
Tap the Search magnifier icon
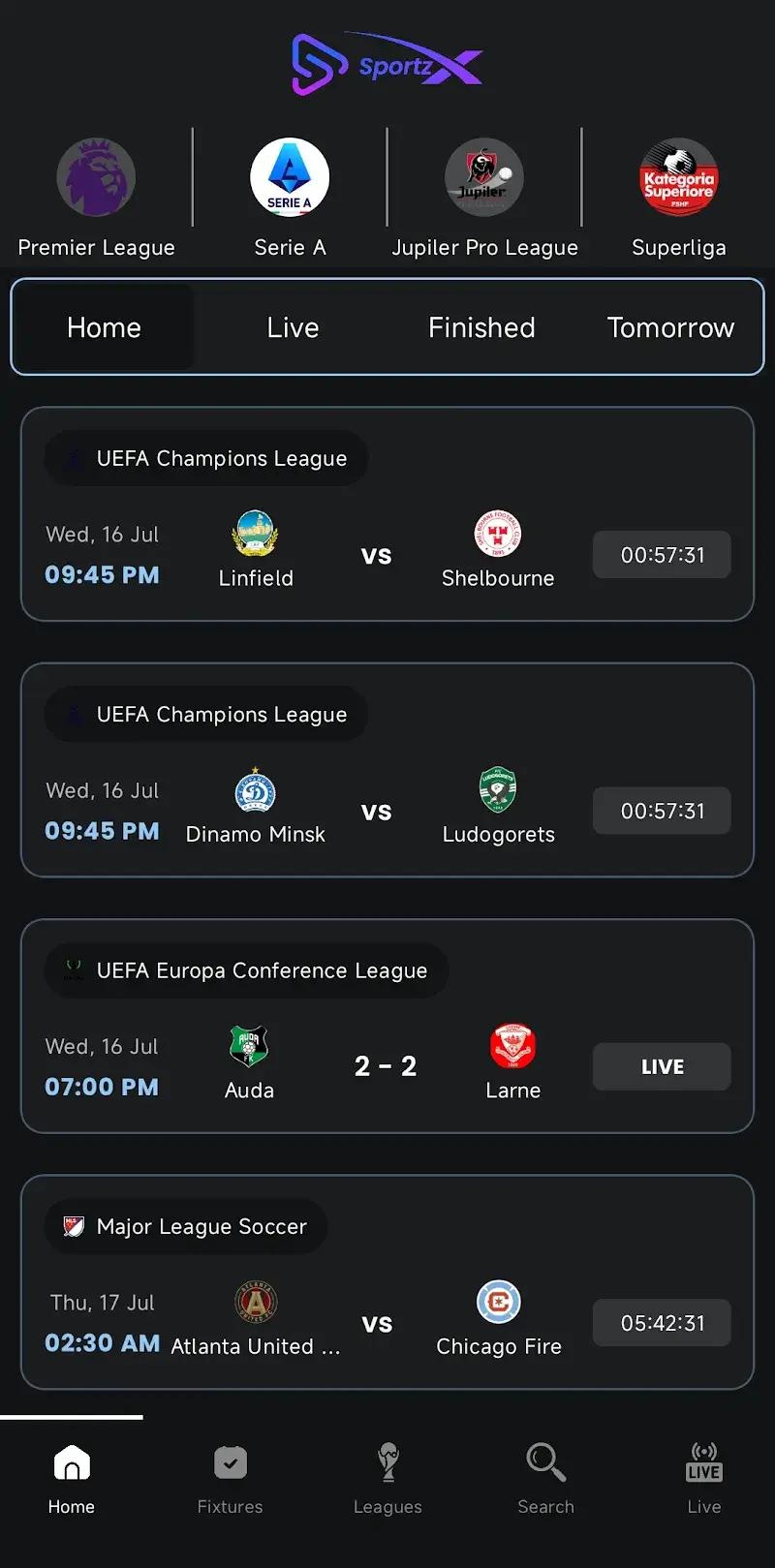coord(545,1462)
